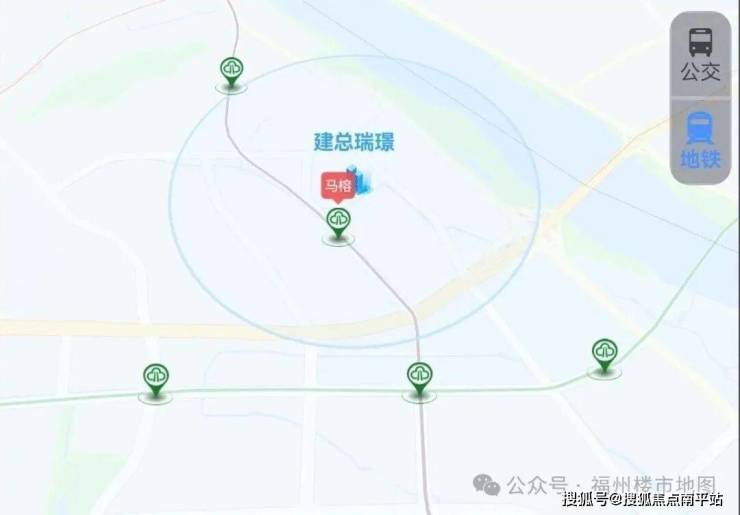The image size is (740, 515).
Task: Switch to the 公交 bus view
Action: (x=700, y=54)
